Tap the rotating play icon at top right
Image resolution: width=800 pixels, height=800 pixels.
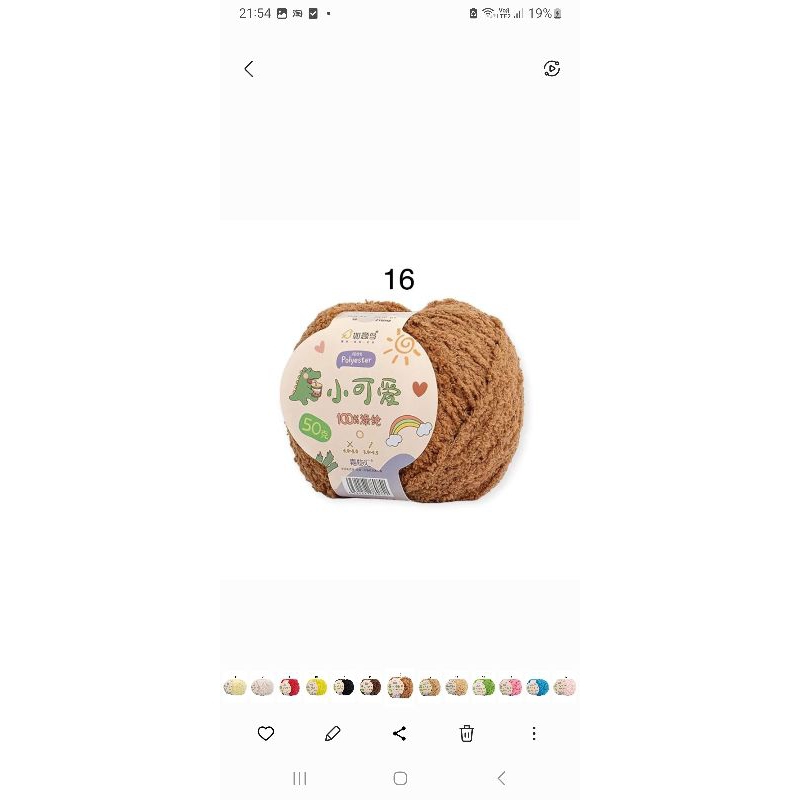pos(552,69)
